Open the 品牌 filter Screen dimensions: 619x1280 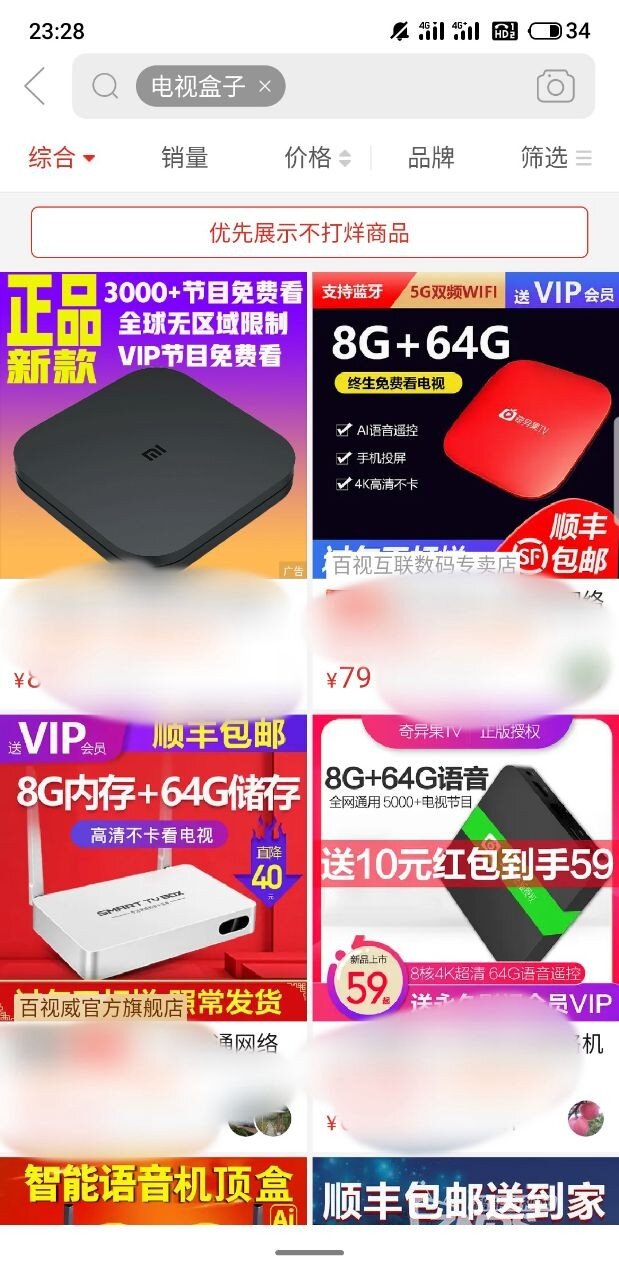pos(431,158)
